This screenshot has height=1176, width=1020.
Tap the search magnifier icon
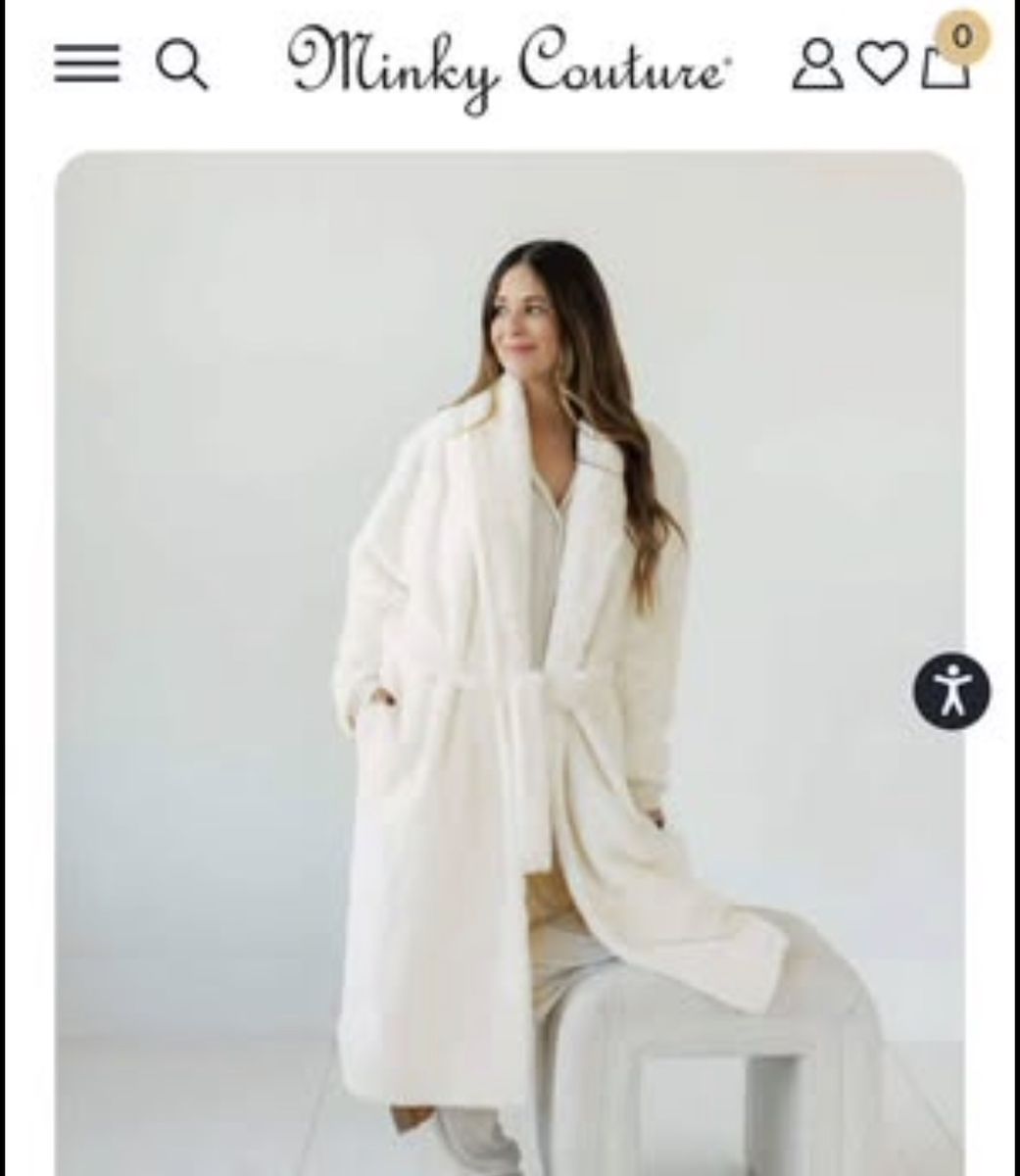182,66
